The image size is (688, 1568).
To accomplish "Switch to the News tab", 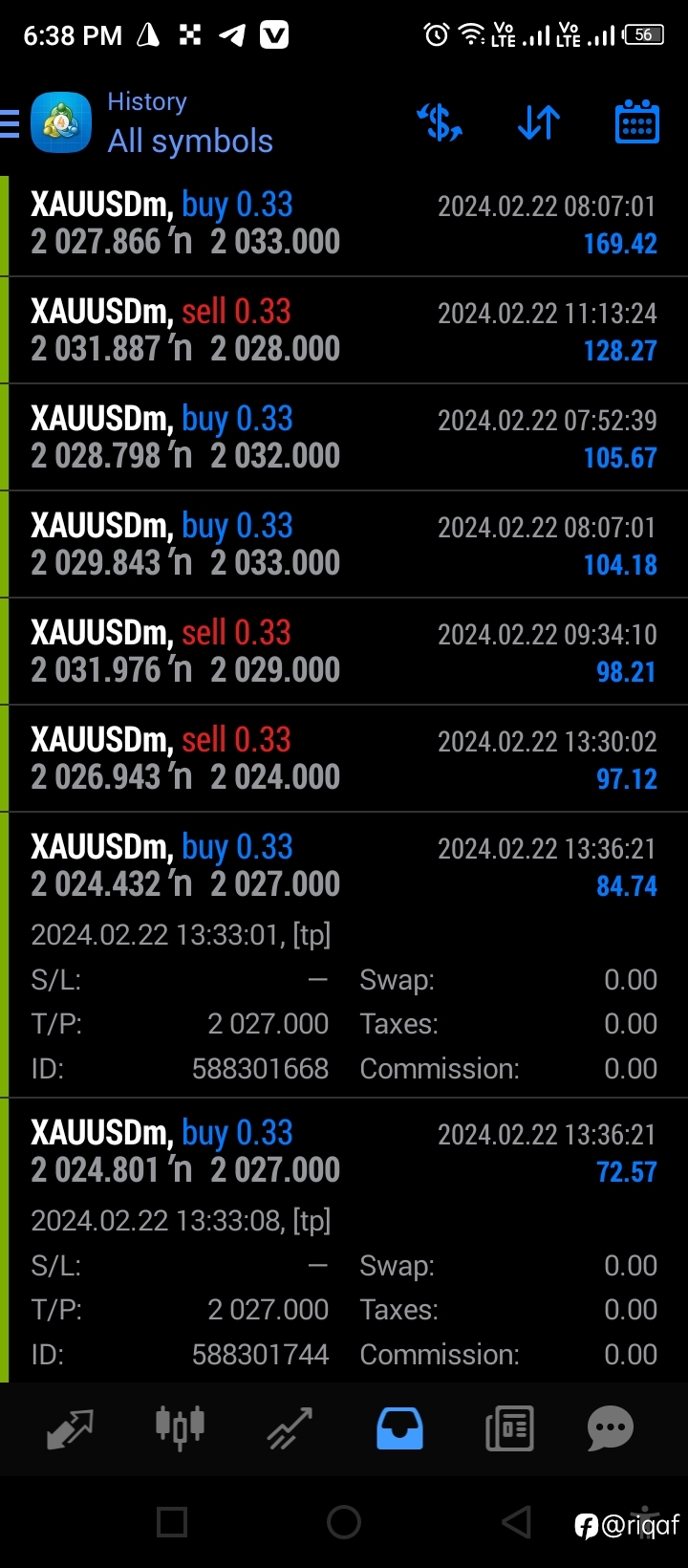I will [509, 1429].
